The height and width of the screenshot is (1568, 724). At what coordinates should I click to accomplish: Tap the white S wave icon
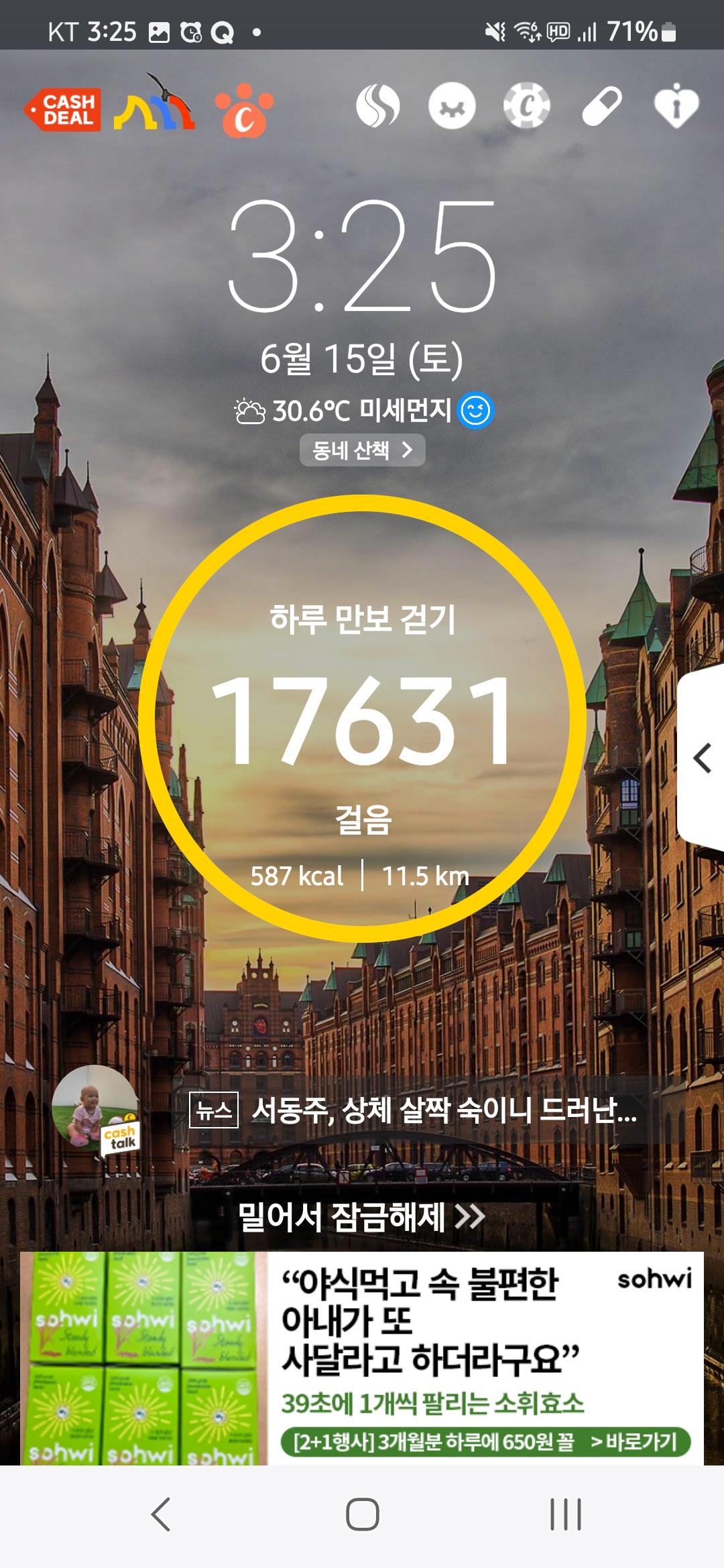378,106
